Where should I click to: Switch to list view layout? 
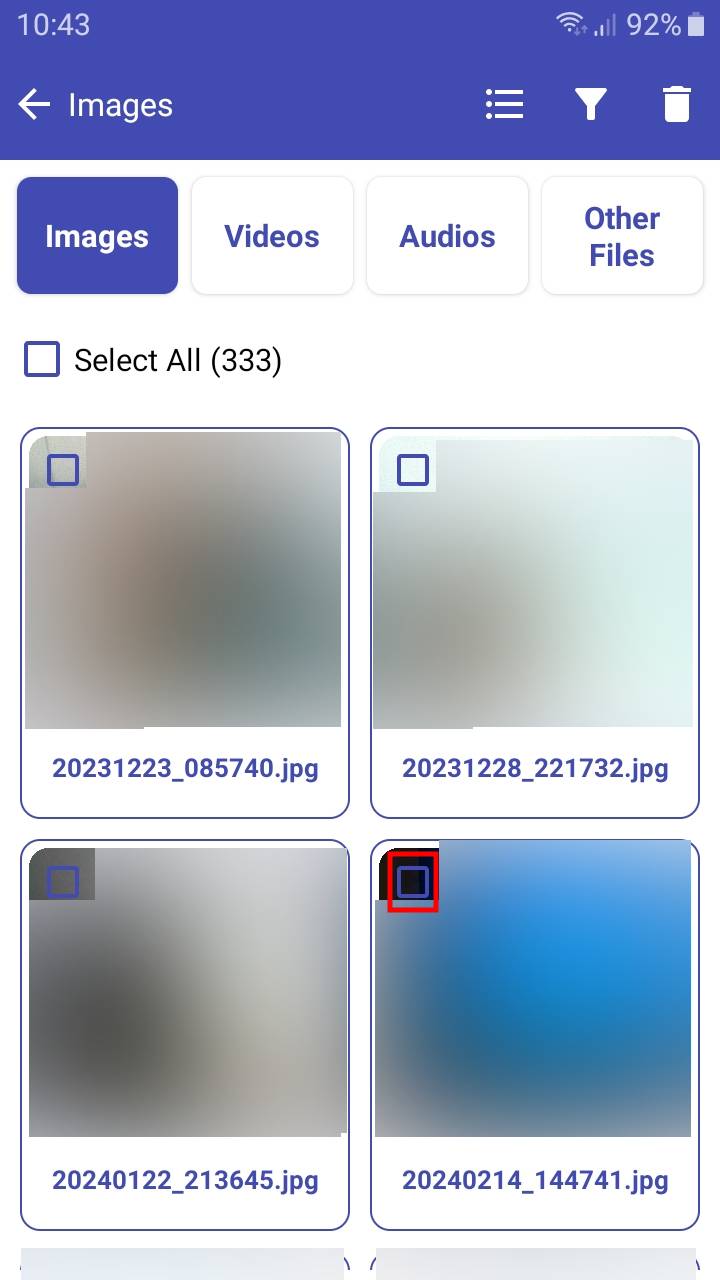pos(504,105)
